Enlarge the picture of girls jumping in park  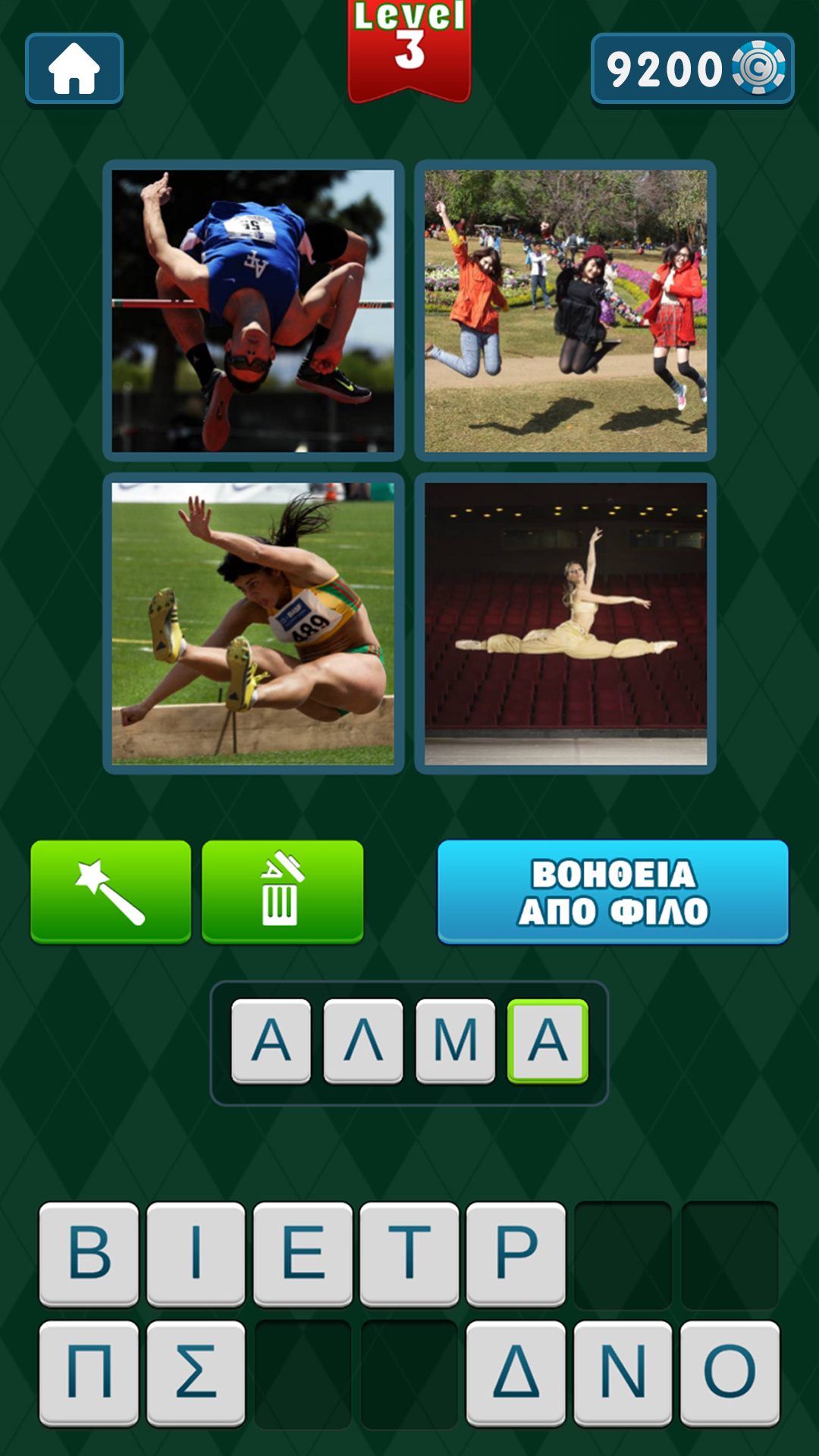(566, 311)
